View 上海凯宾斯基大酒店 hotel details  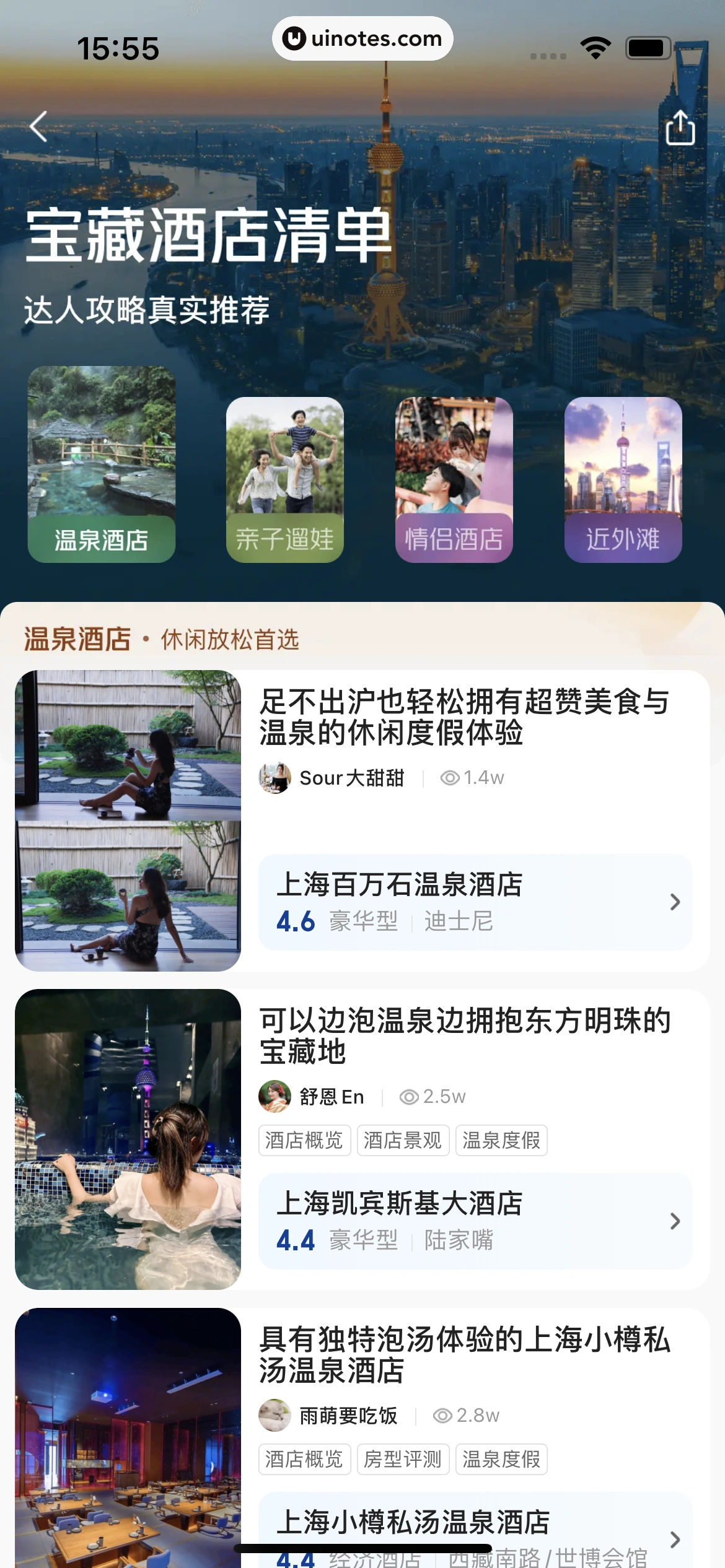click(x=475, y=1221)
